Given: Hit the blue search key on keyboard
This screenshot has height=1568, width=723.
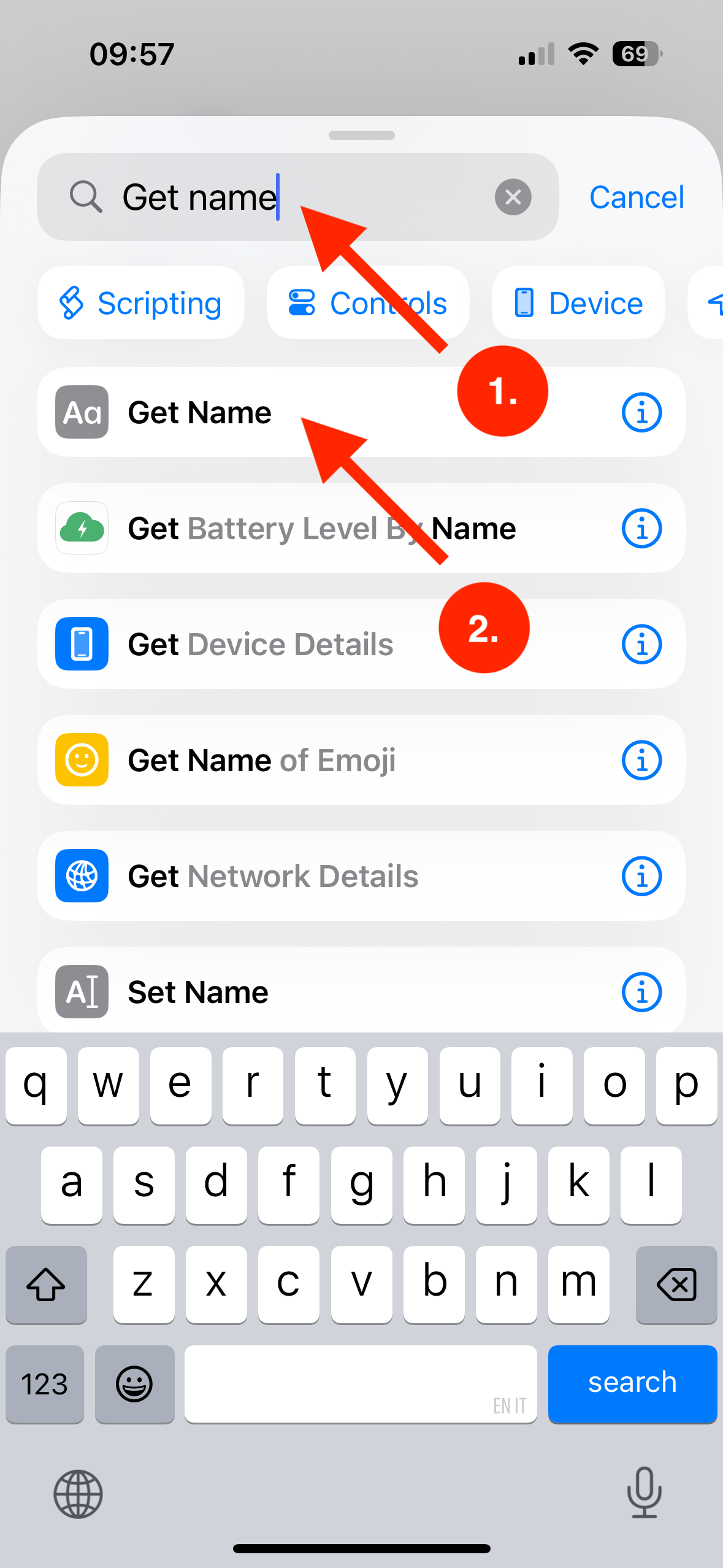Looking at the screenshot, I should 632,1383.
